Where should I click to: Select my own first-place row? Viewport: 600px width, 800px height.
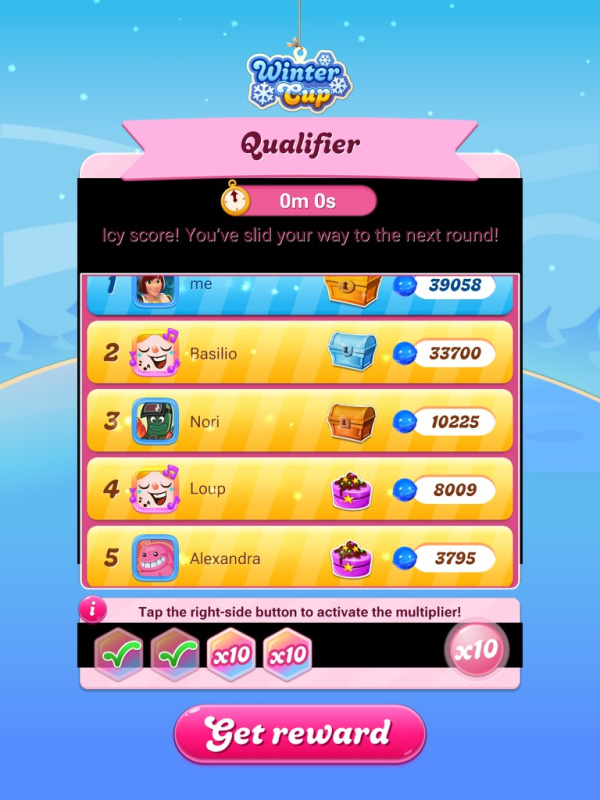299,289
